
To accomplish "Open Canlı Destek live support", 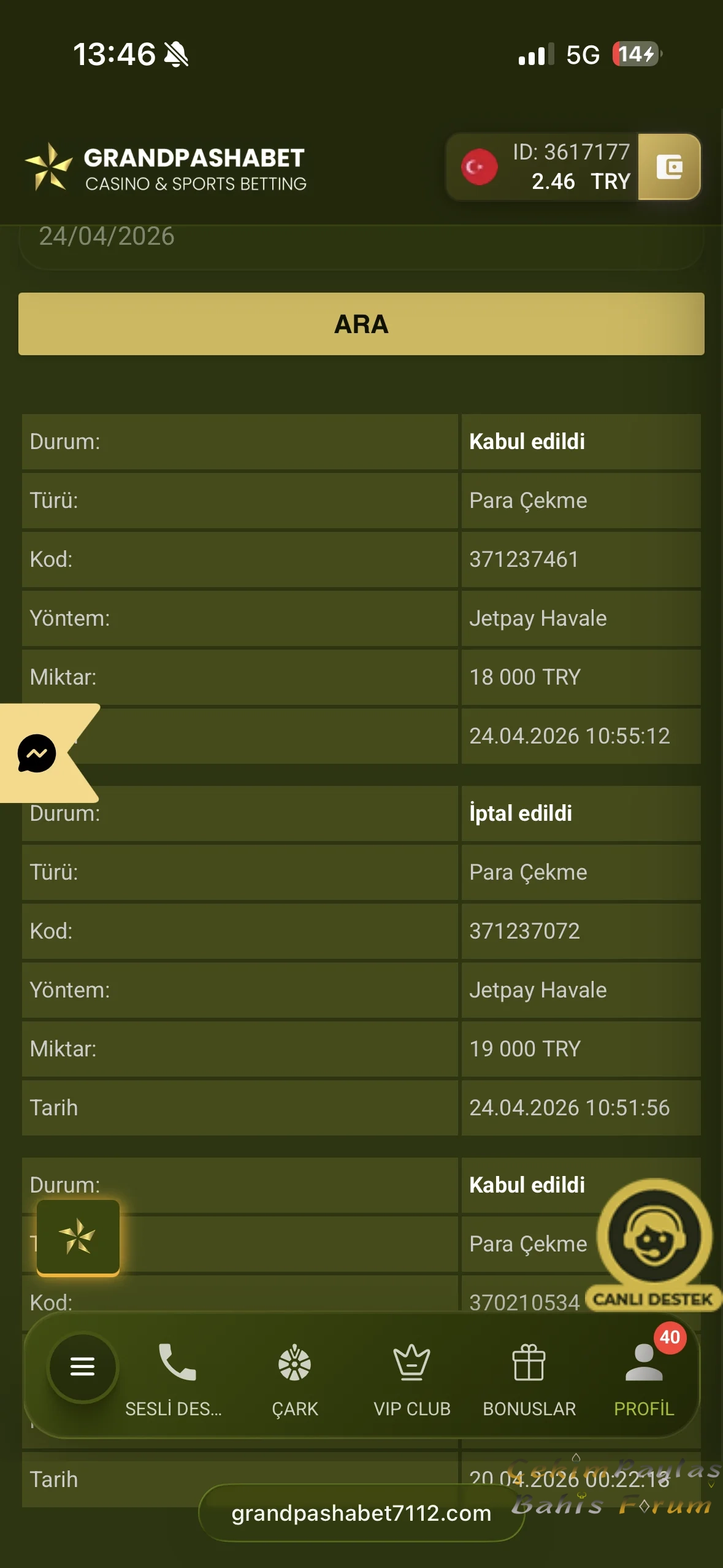I will pos(654,1244).
